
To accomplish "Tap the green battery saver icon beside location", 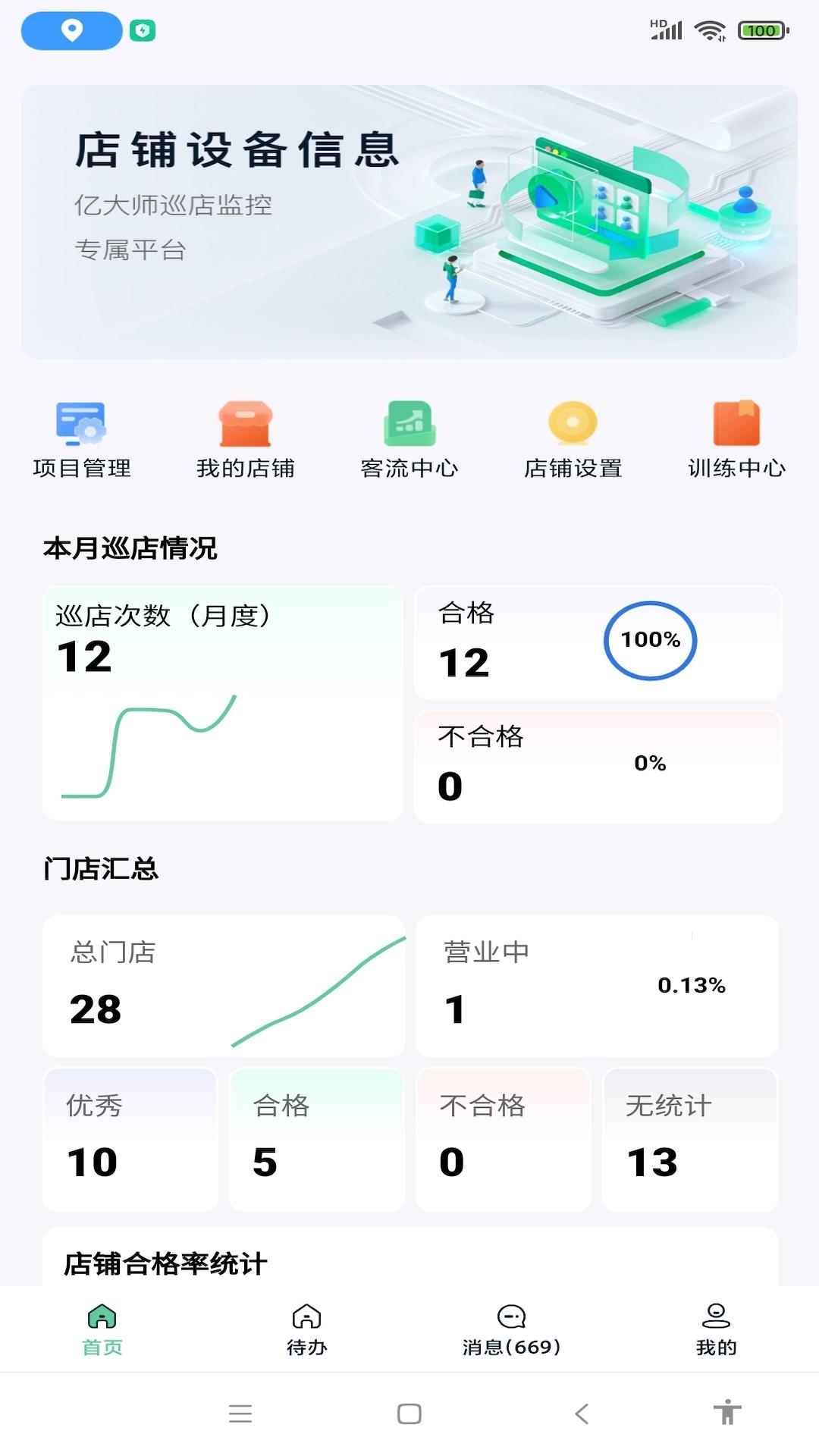I will coord(144,31).
